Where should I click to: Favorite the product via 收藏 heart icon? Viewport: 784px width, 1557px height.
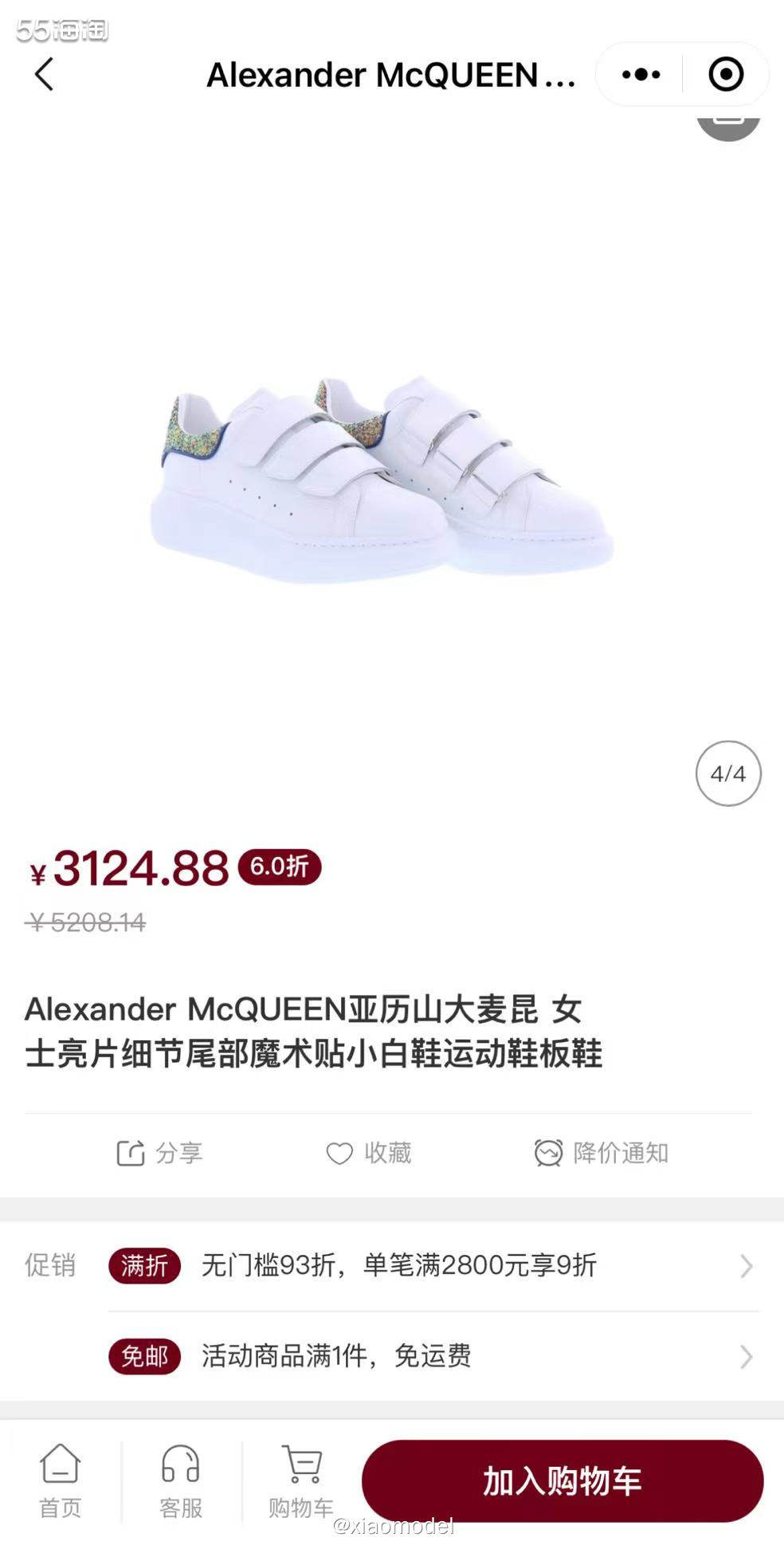click(368, 1153)
